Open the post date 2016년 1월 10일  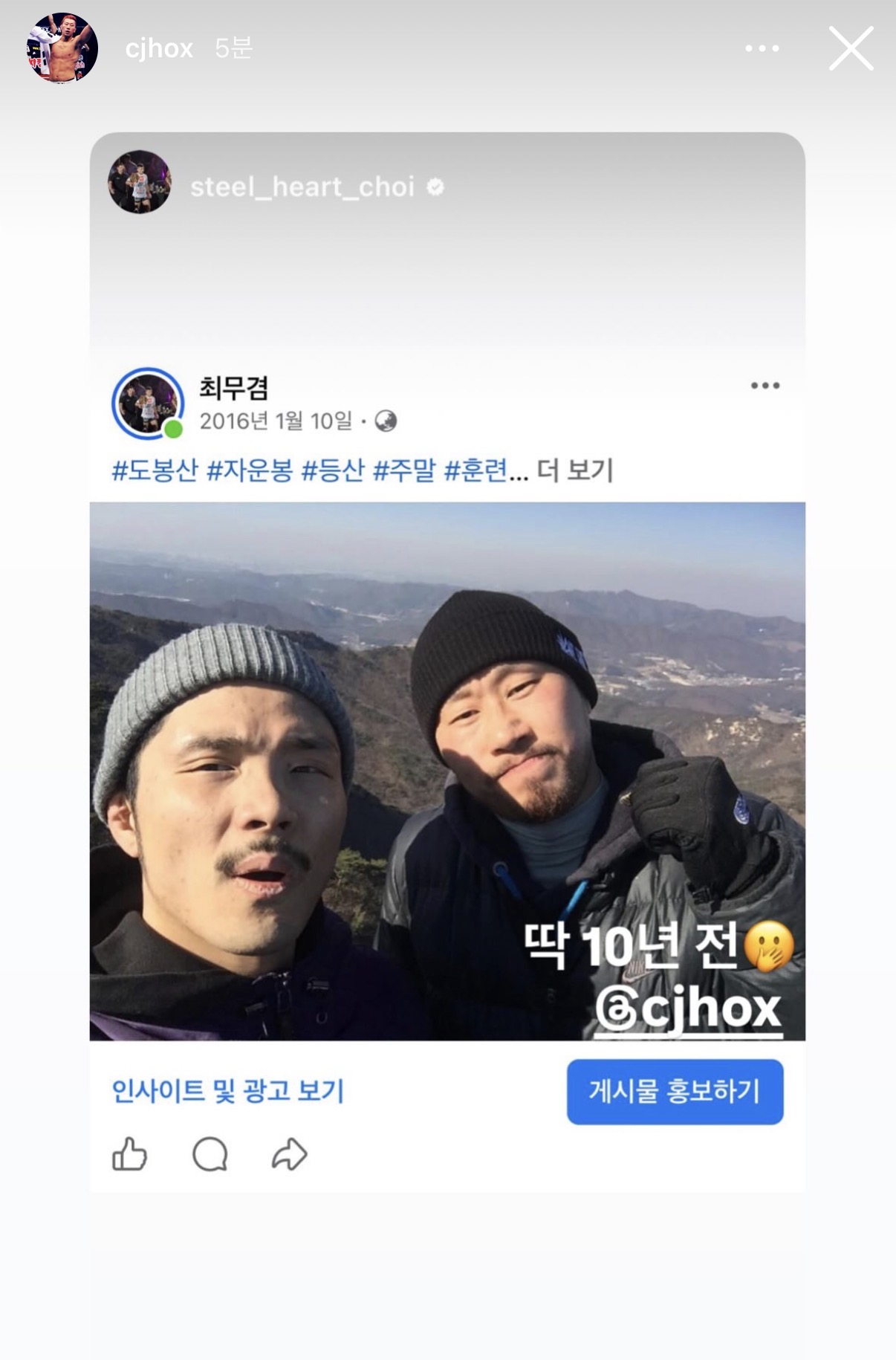273,421
